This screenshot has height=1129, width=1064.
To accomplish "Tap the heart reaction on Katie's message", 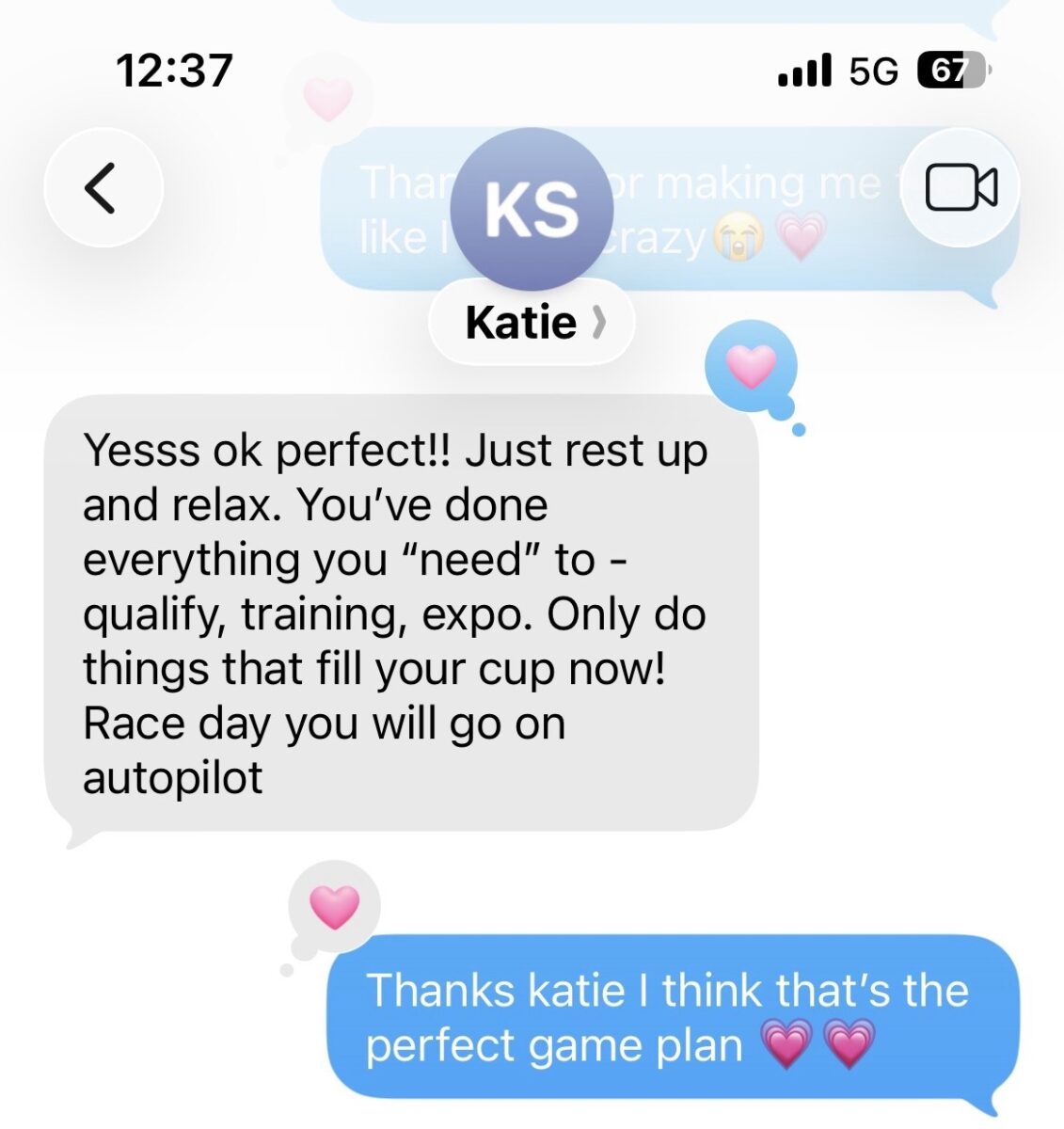I will point(751,366).
